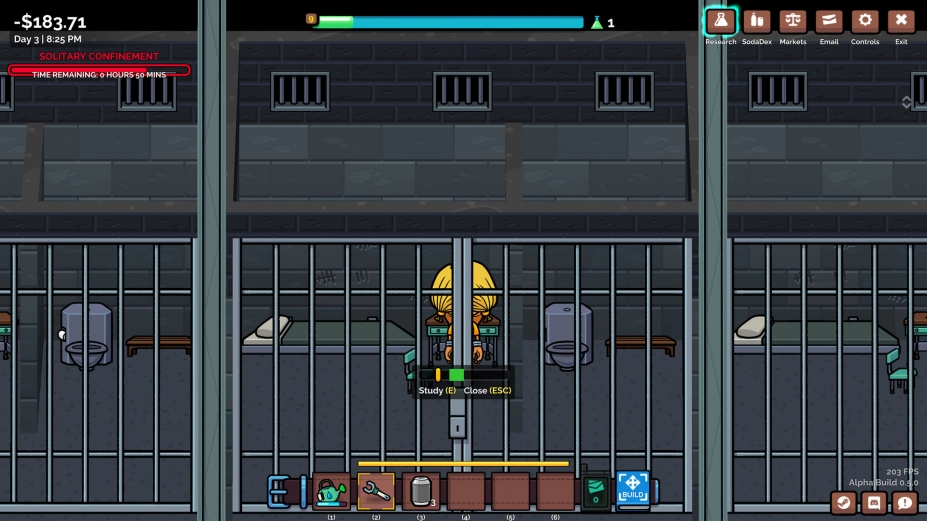Open the Steam page icon
The image size is (927, 521).
pos(843,503)
